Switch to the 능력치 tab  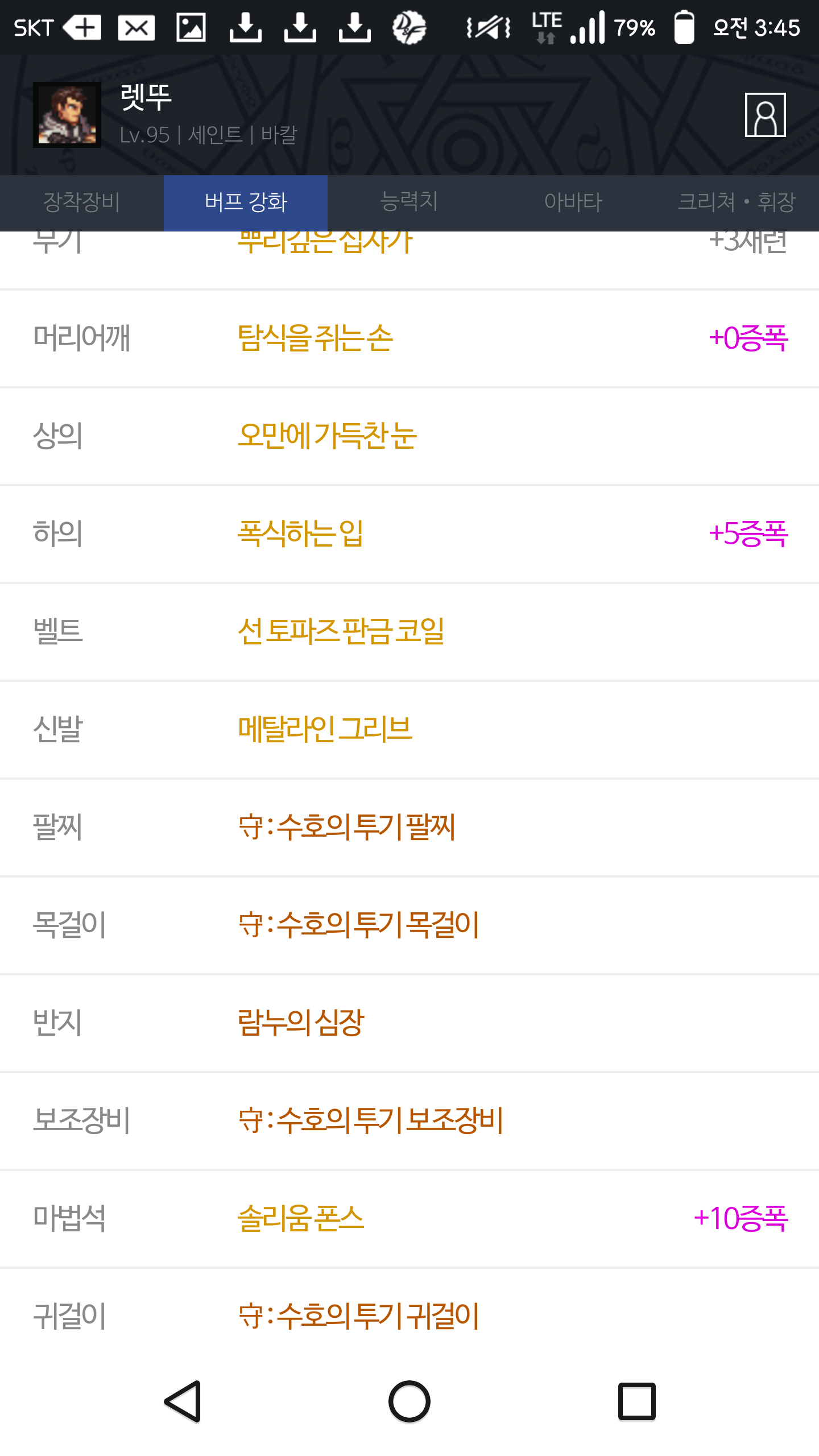[x=409, y=202]
